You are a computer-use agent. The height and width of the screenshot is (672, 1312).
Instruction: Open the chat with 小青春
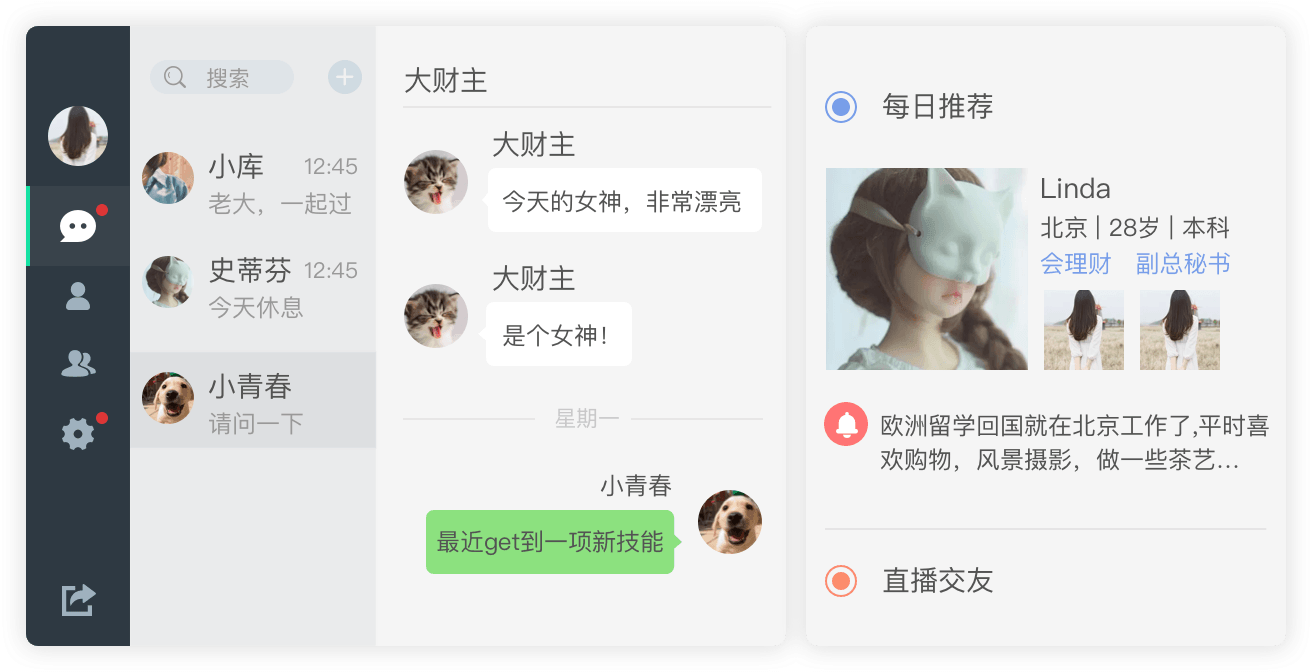[x=253, y=400]
